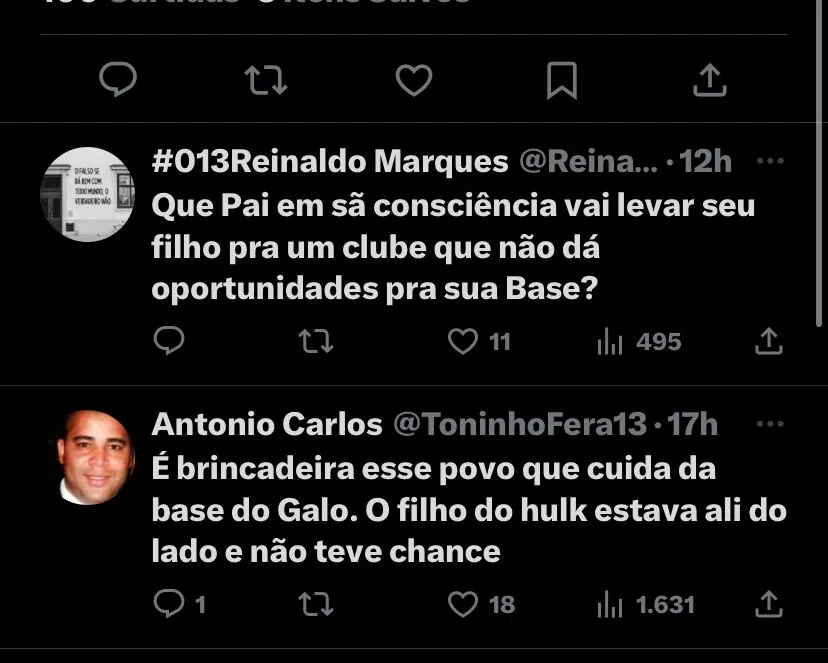The width and height of the screenshot is (828, 663).
Task: Like the main tweet
Action: pos(413,79)
